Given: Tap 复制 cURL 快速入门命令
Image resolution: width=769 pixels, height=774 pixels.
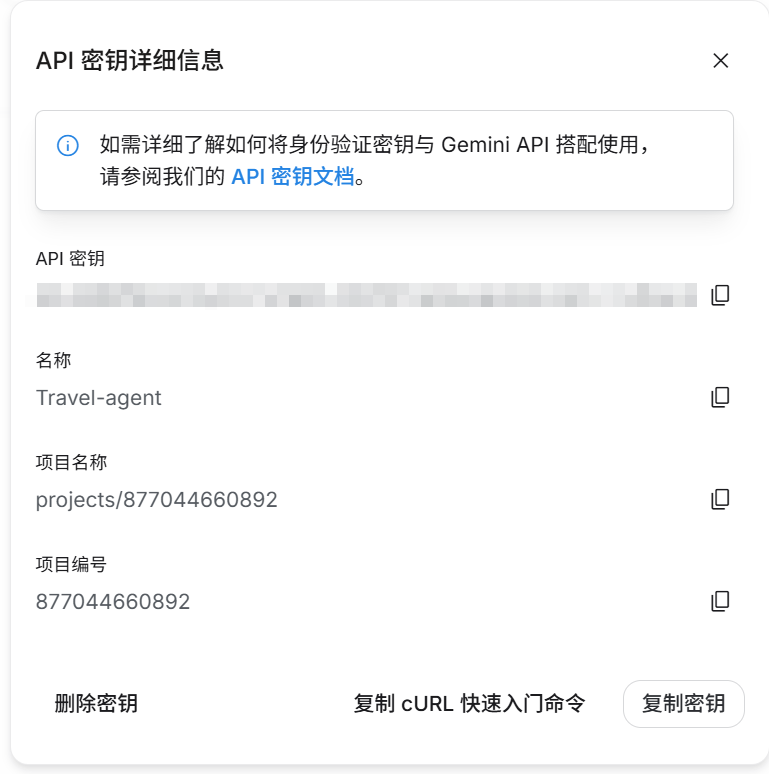Looking at the screenshot, I should pyautogui.click(x=469, y=703).
